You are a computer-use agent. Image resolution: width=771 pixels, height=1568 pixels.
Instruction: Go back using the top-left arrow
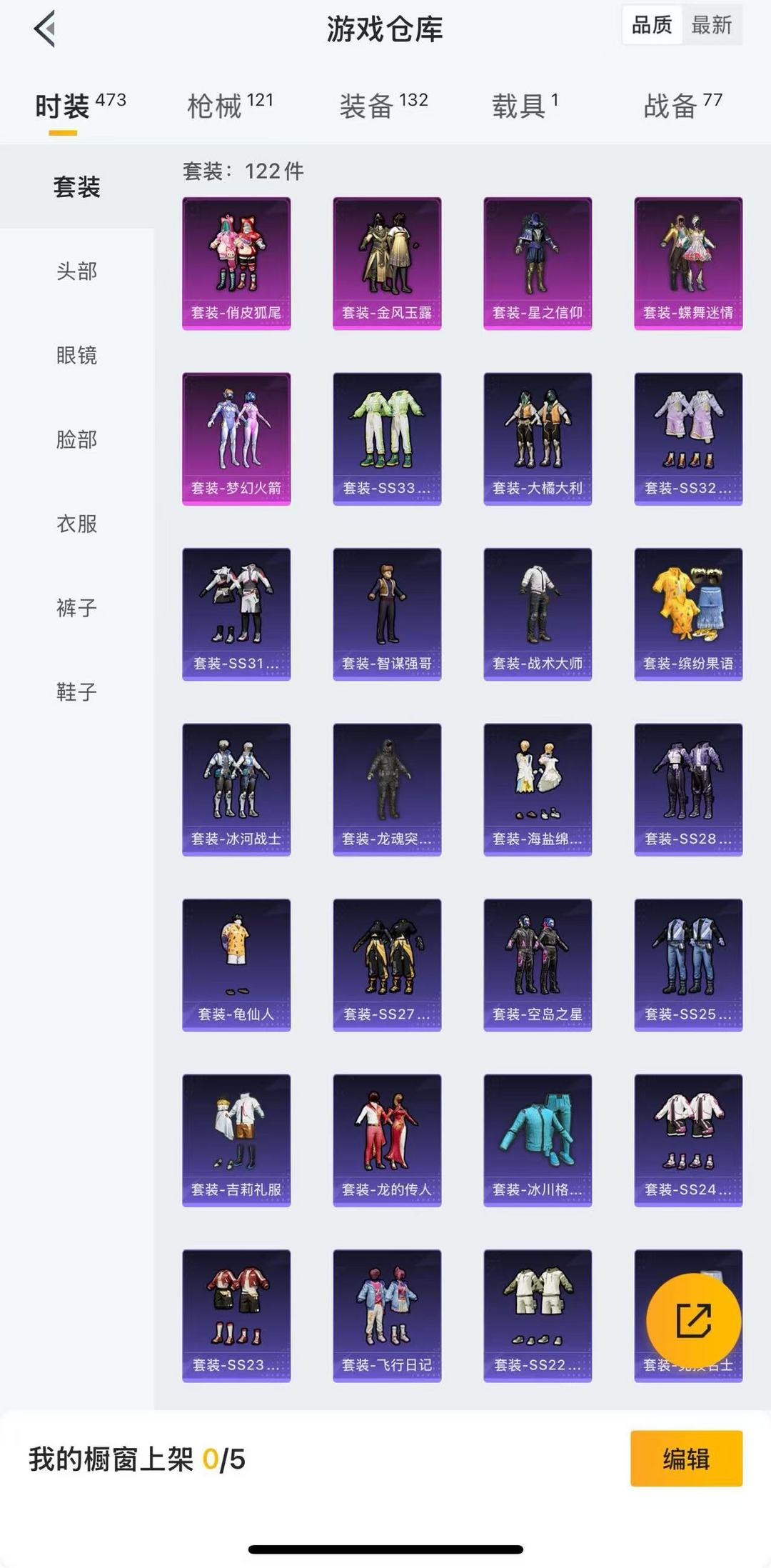coord(44,29)
